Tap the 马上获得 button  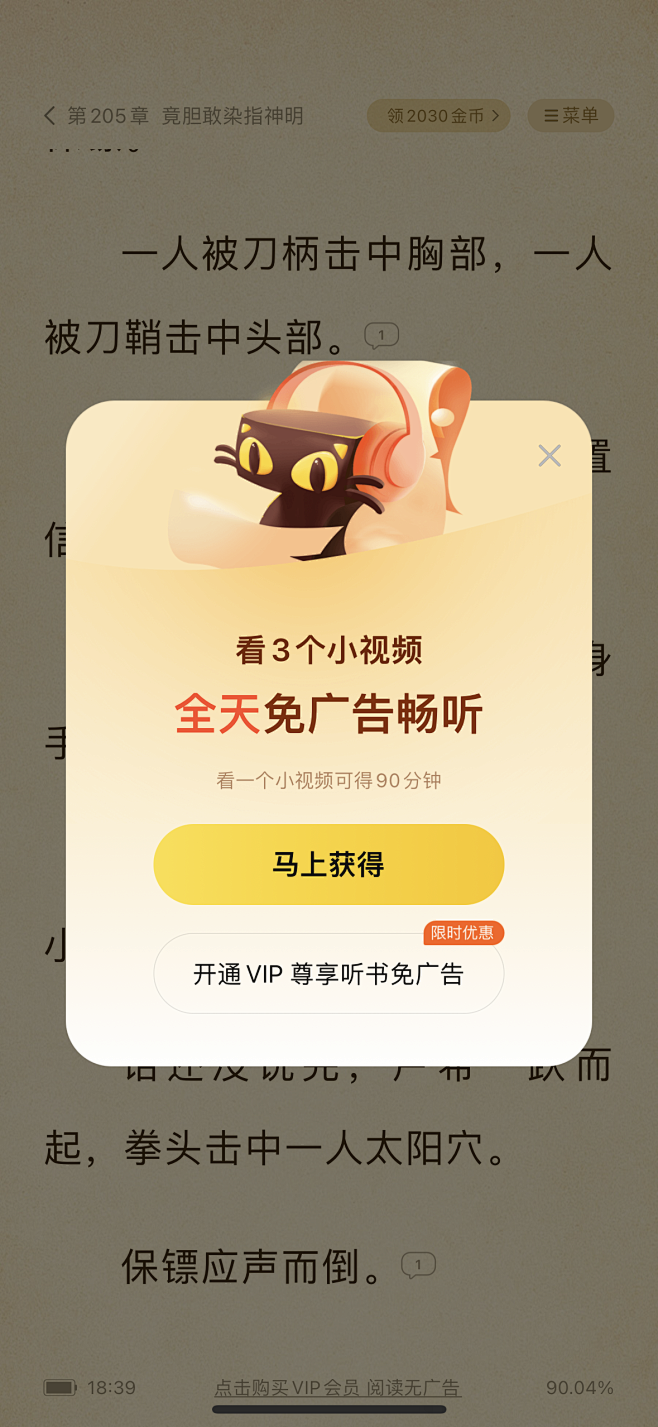coord(329,864)
